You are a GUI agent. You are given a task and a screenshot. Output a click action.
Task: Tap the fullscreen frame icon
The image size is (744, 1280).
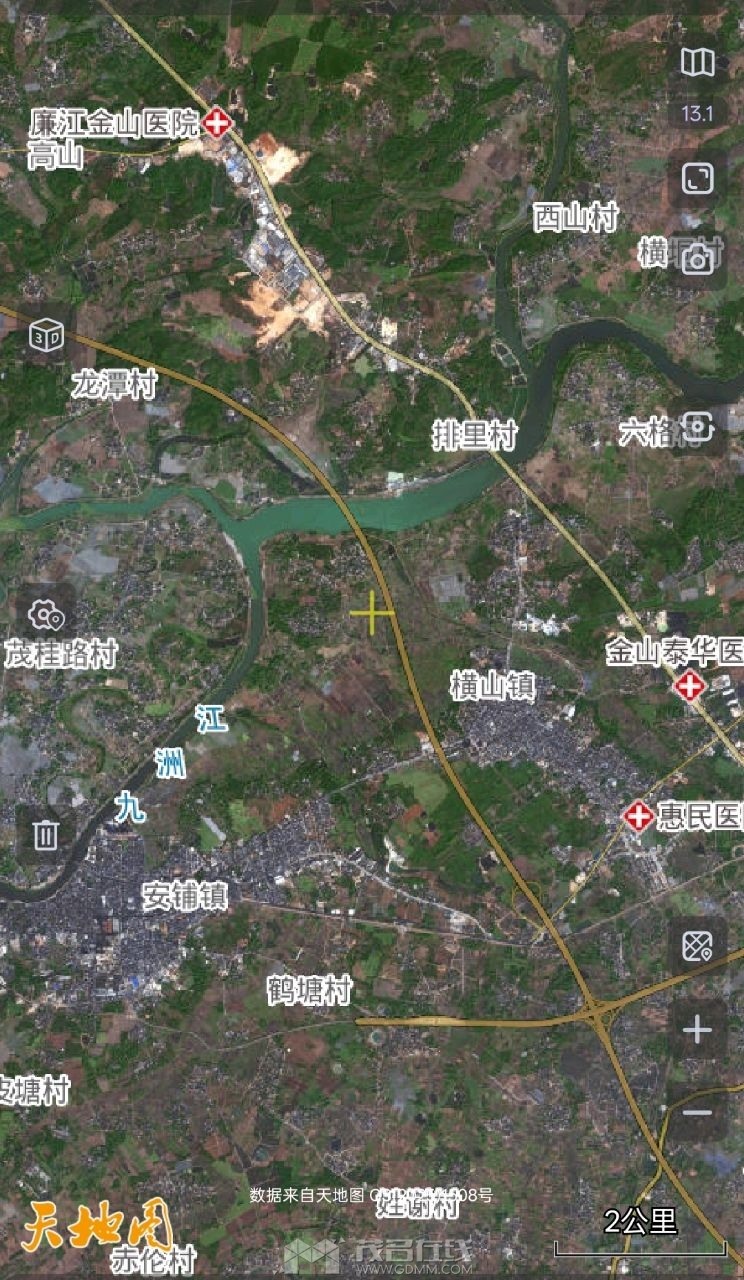pyautogui.click(x=697, y=179)
